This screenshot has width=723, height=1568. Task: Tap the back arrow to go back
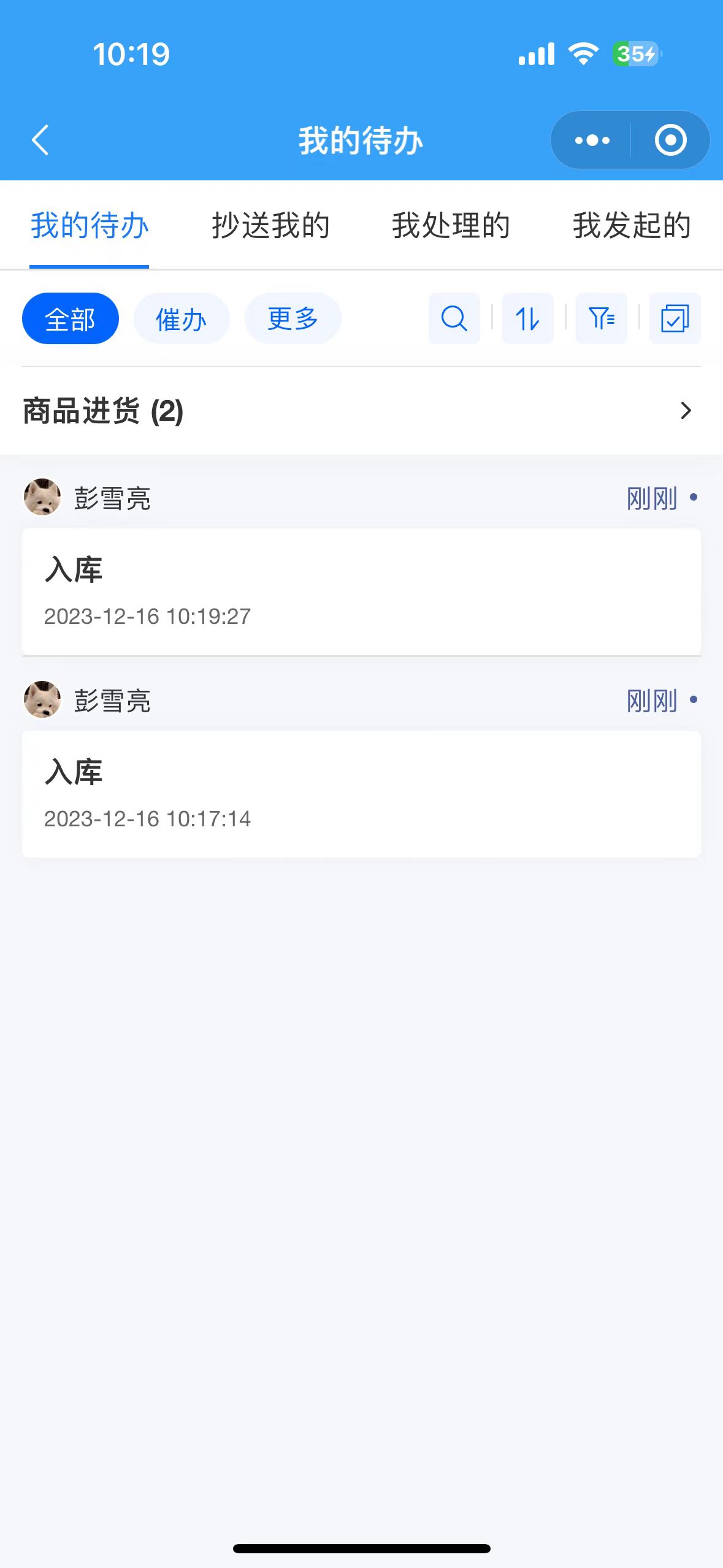[x=40, y=140]
